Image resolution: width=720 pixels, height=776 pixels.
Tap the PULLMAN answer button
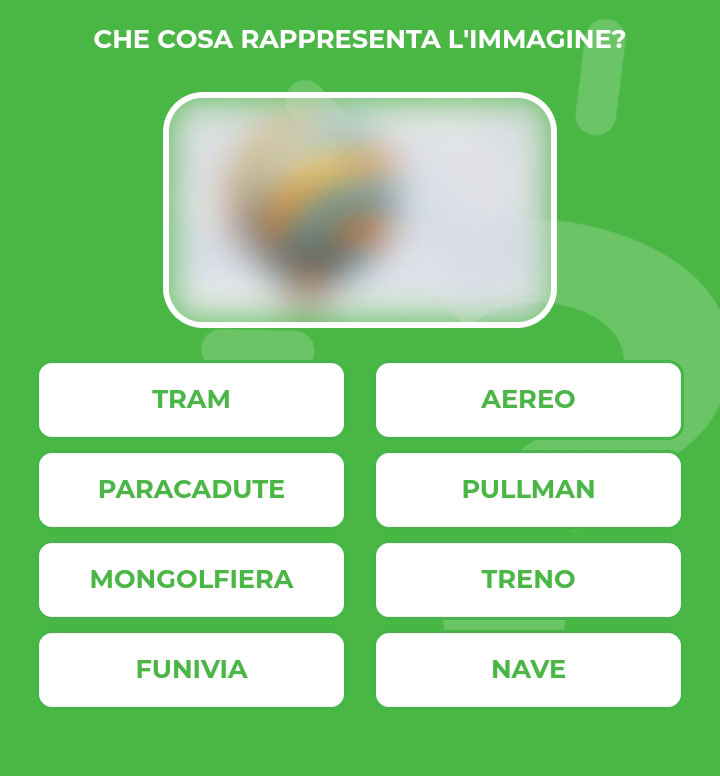tap(528, 490)
